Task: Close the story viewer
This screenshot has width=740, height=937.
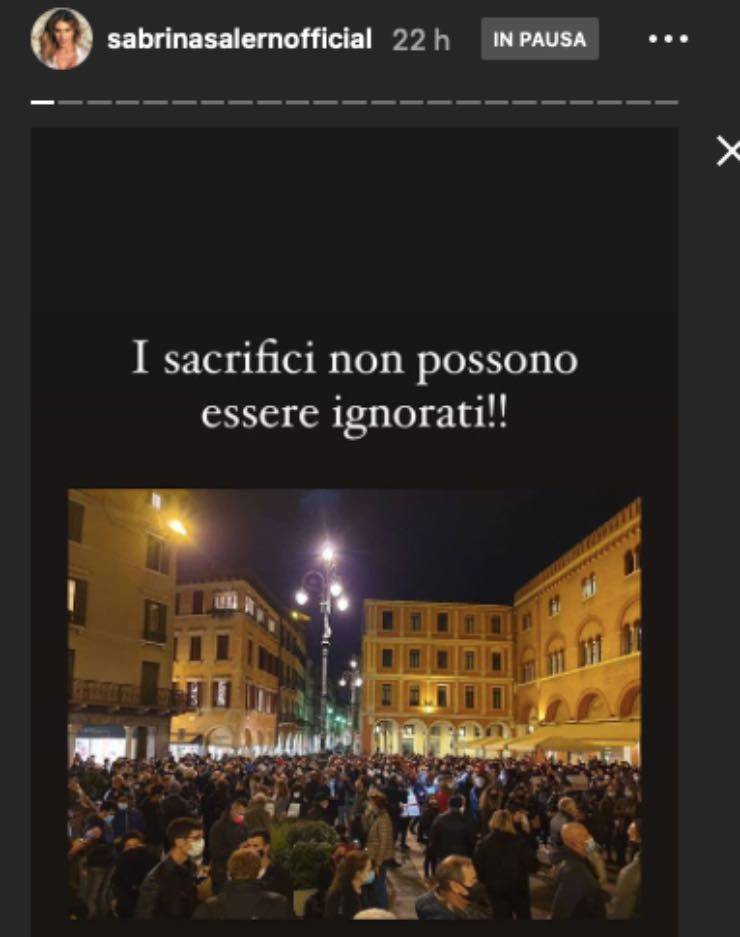Action: click(728, 152)
